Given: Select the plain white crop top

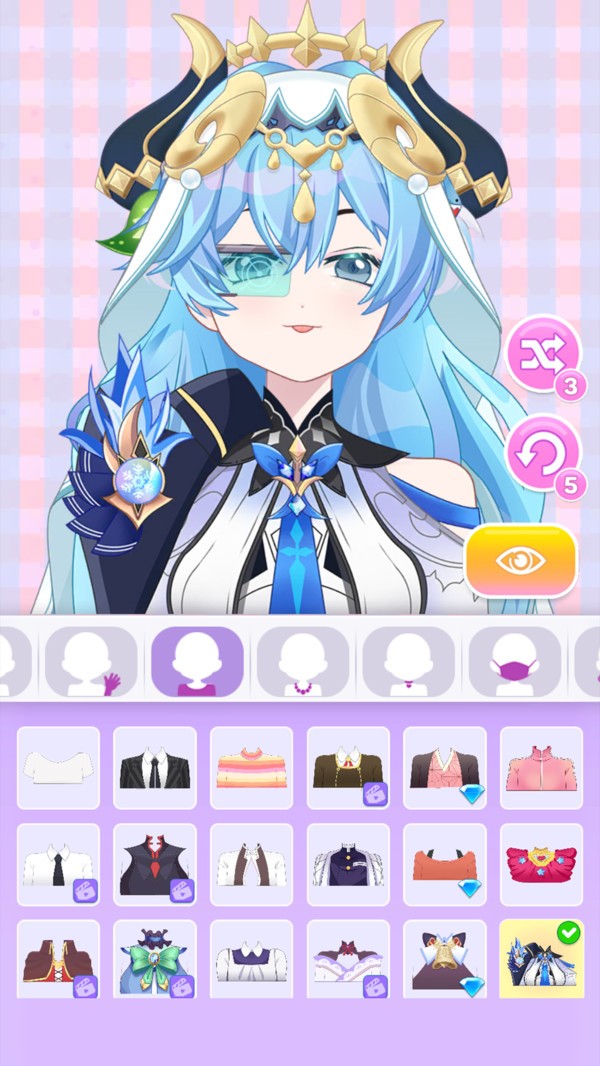Looking at the screenshot, I should click(x=58, y=768).
